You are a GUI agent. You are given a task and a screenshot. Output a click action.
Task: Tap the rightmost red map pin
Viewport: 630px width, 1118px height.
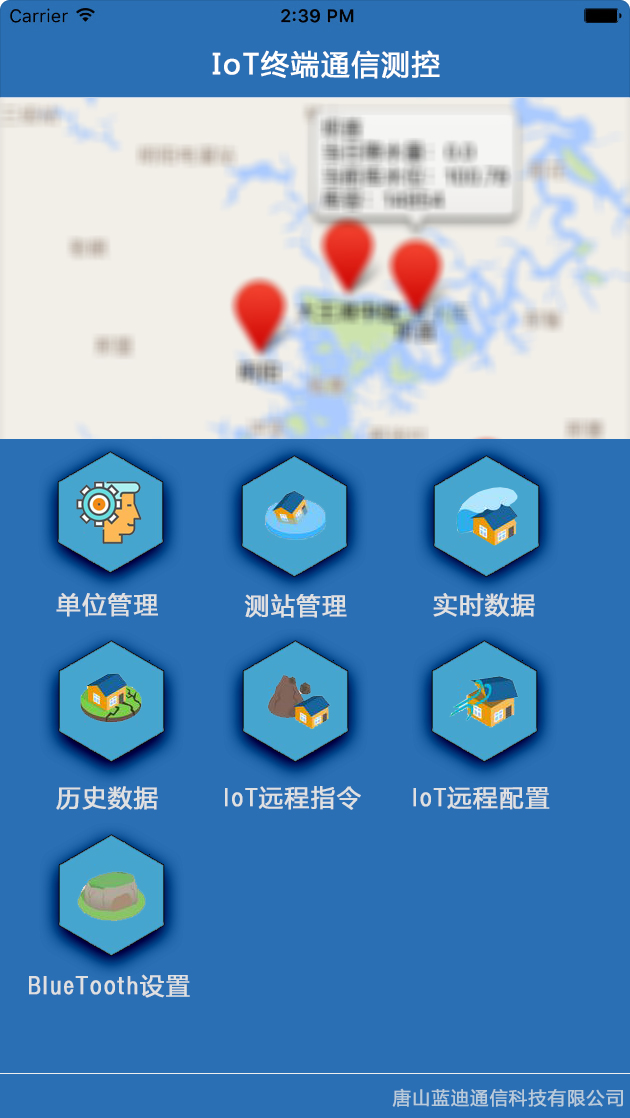coord(416,272)
